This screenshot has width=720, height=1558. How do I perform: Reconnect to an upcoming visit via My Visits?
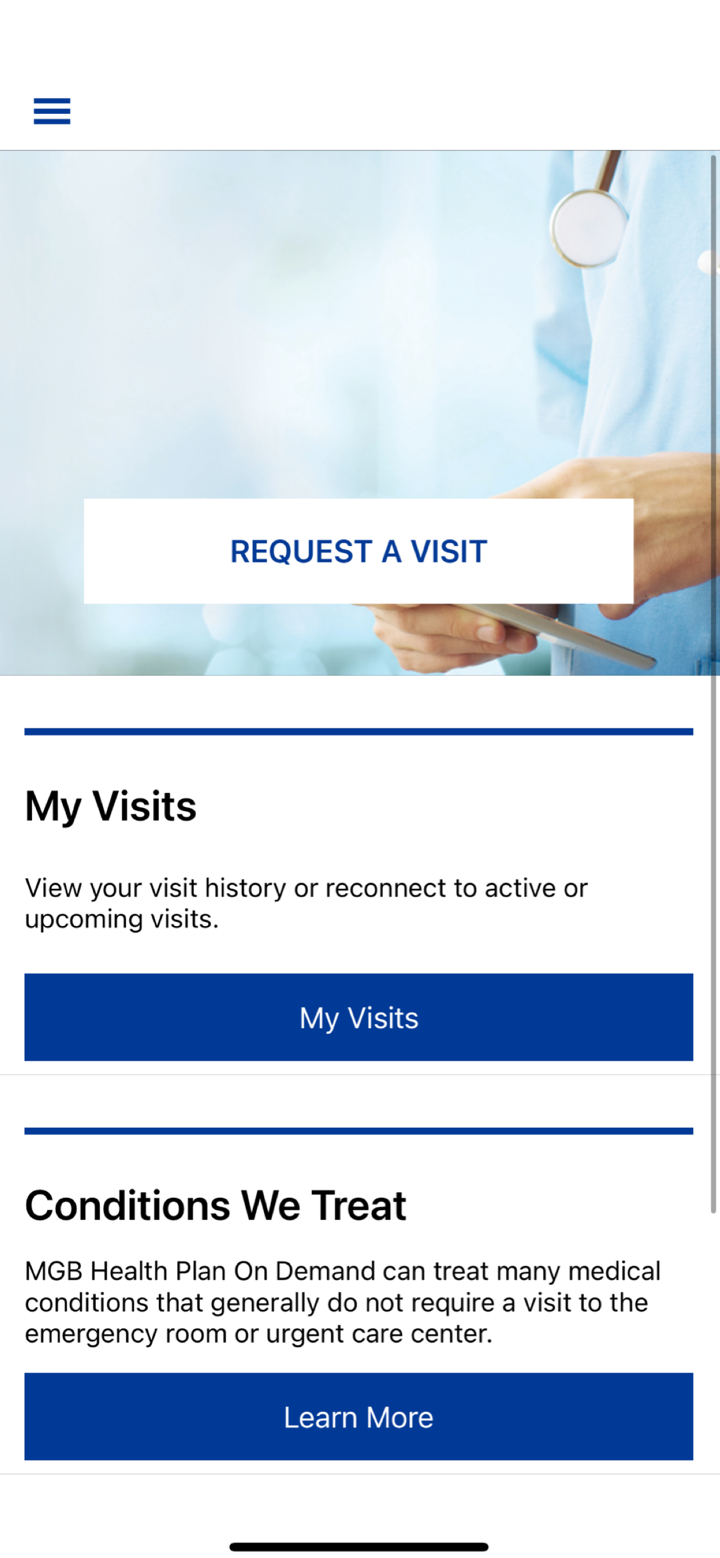[358, 1017]
